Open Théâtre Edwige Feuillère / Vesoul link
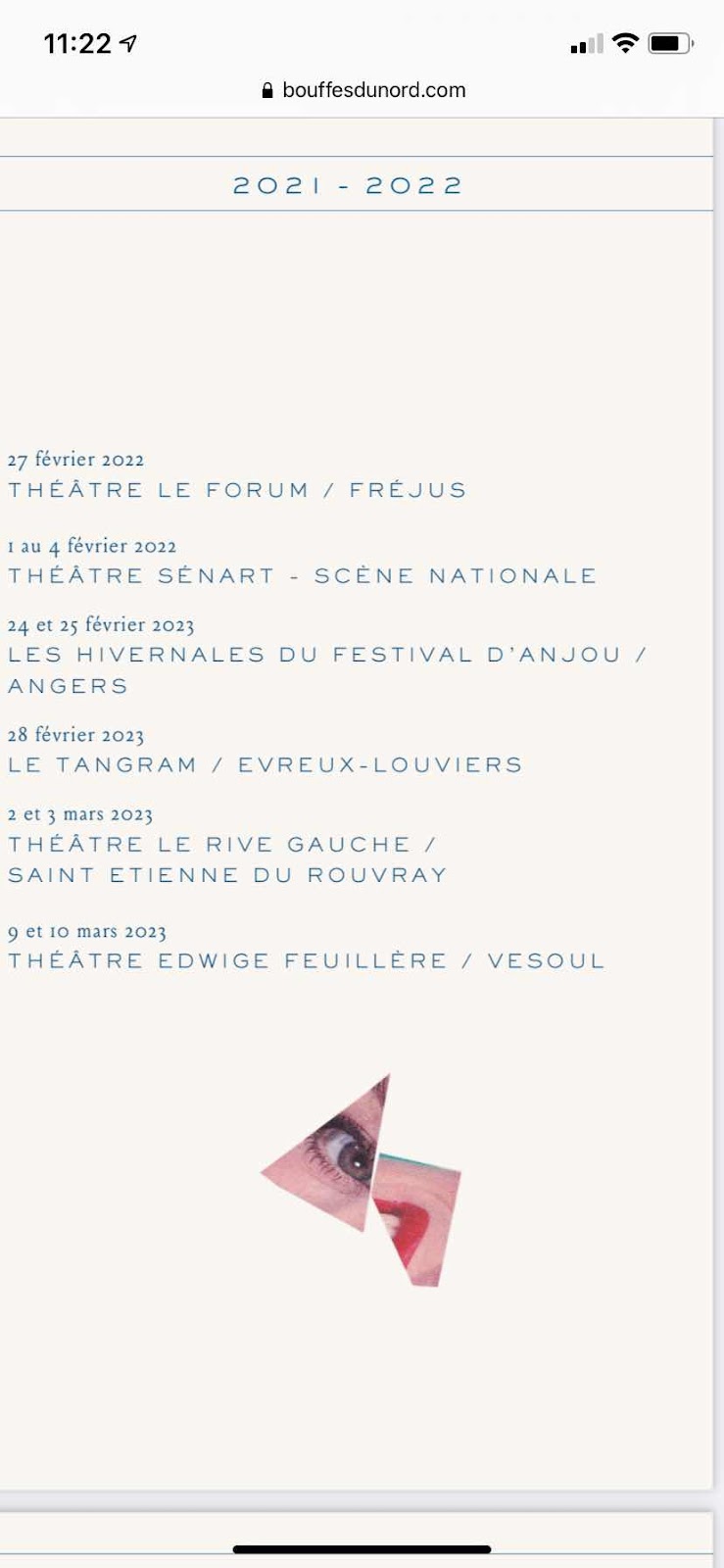Screen dimensions: 724x1568 click(306, 961)
